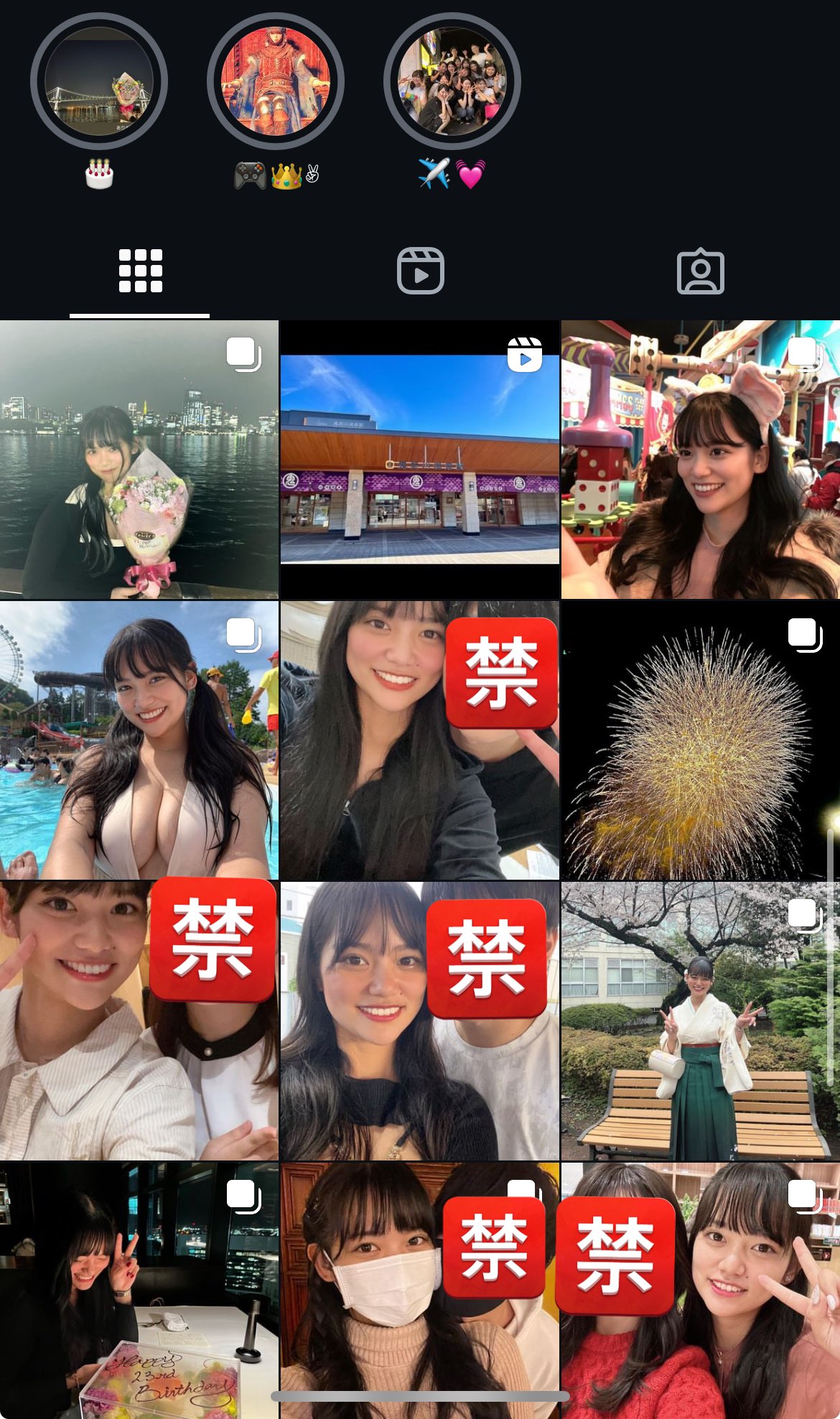
Task: View the water park pool post
Action: click(139, 740)
